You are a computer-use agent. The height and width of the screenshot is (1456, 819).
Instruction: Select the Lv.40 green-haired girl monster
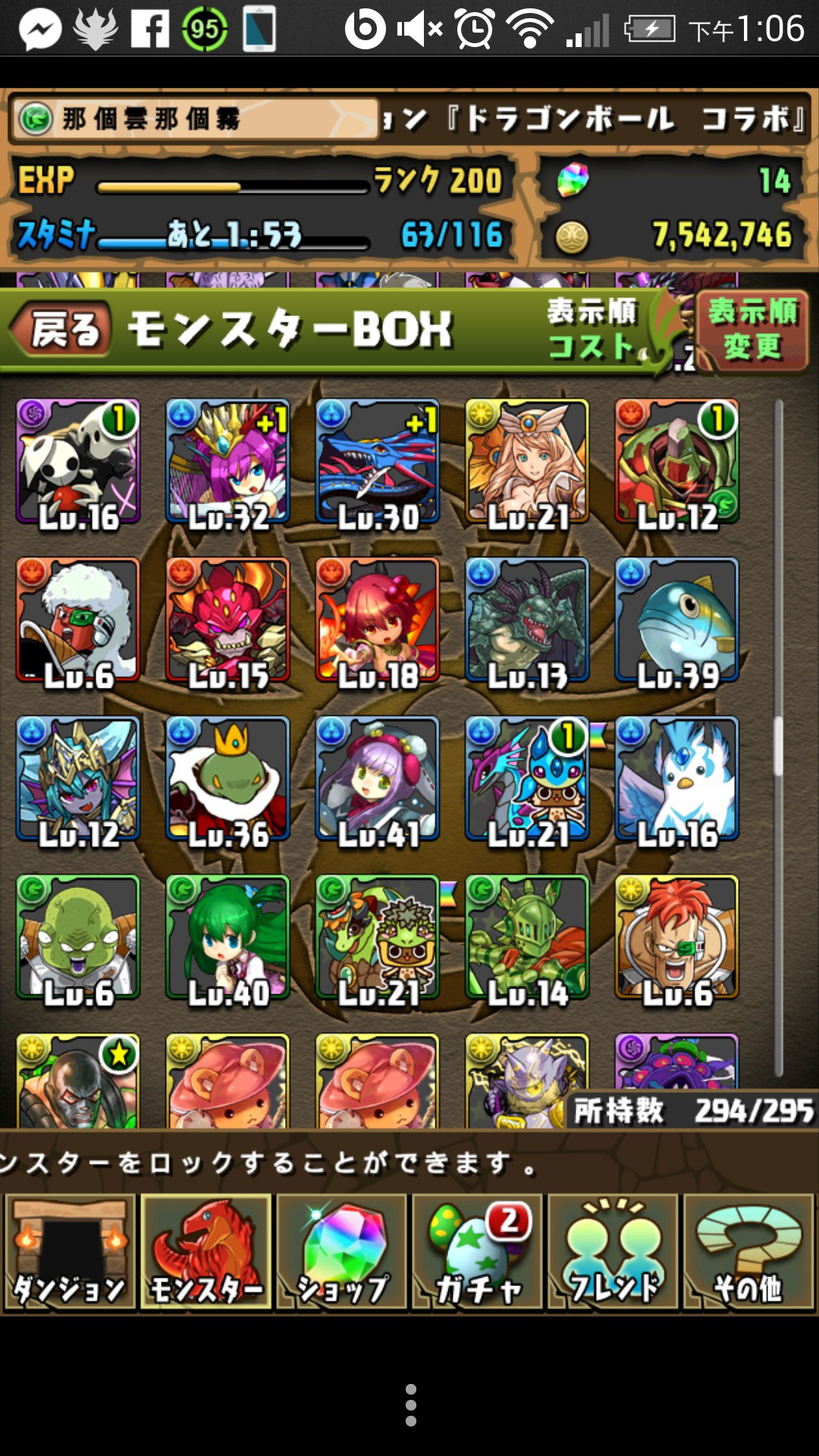227,937
